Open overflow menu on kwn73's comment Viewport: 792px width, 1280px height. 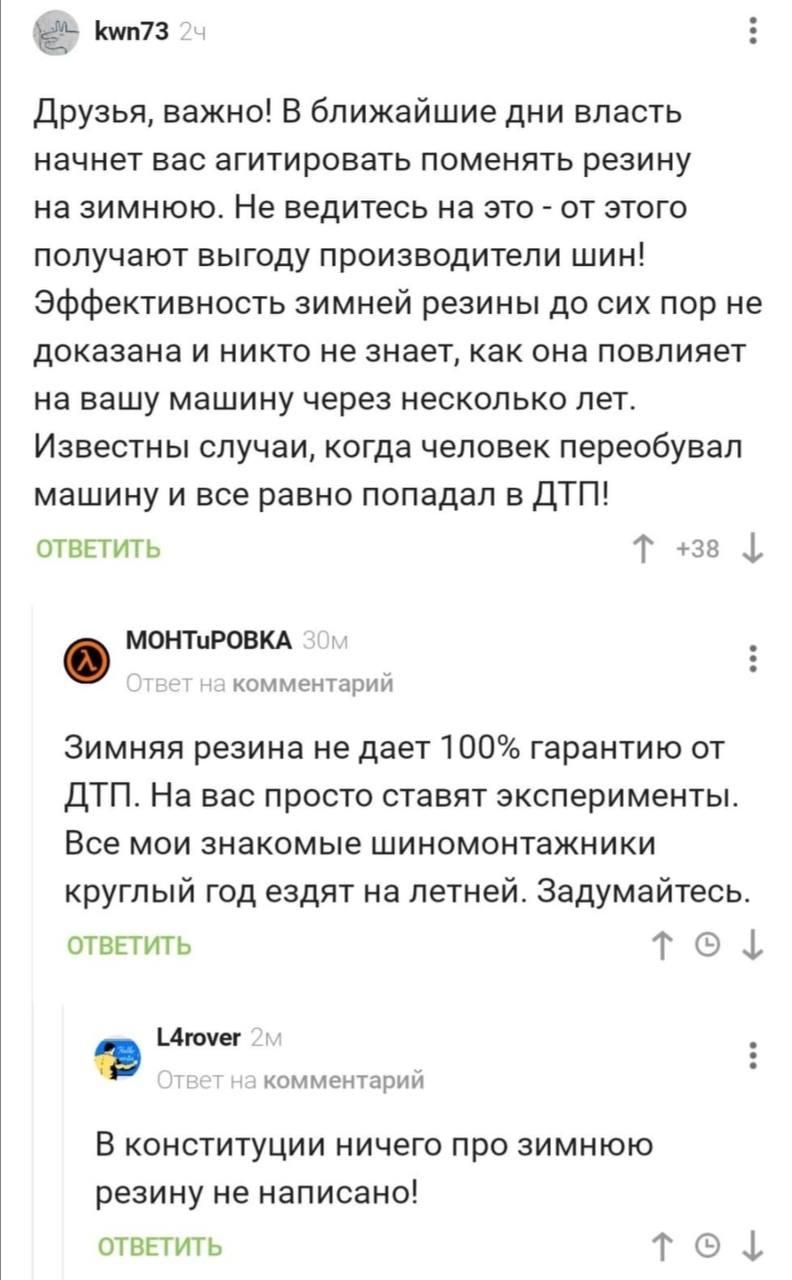(753, 31)
